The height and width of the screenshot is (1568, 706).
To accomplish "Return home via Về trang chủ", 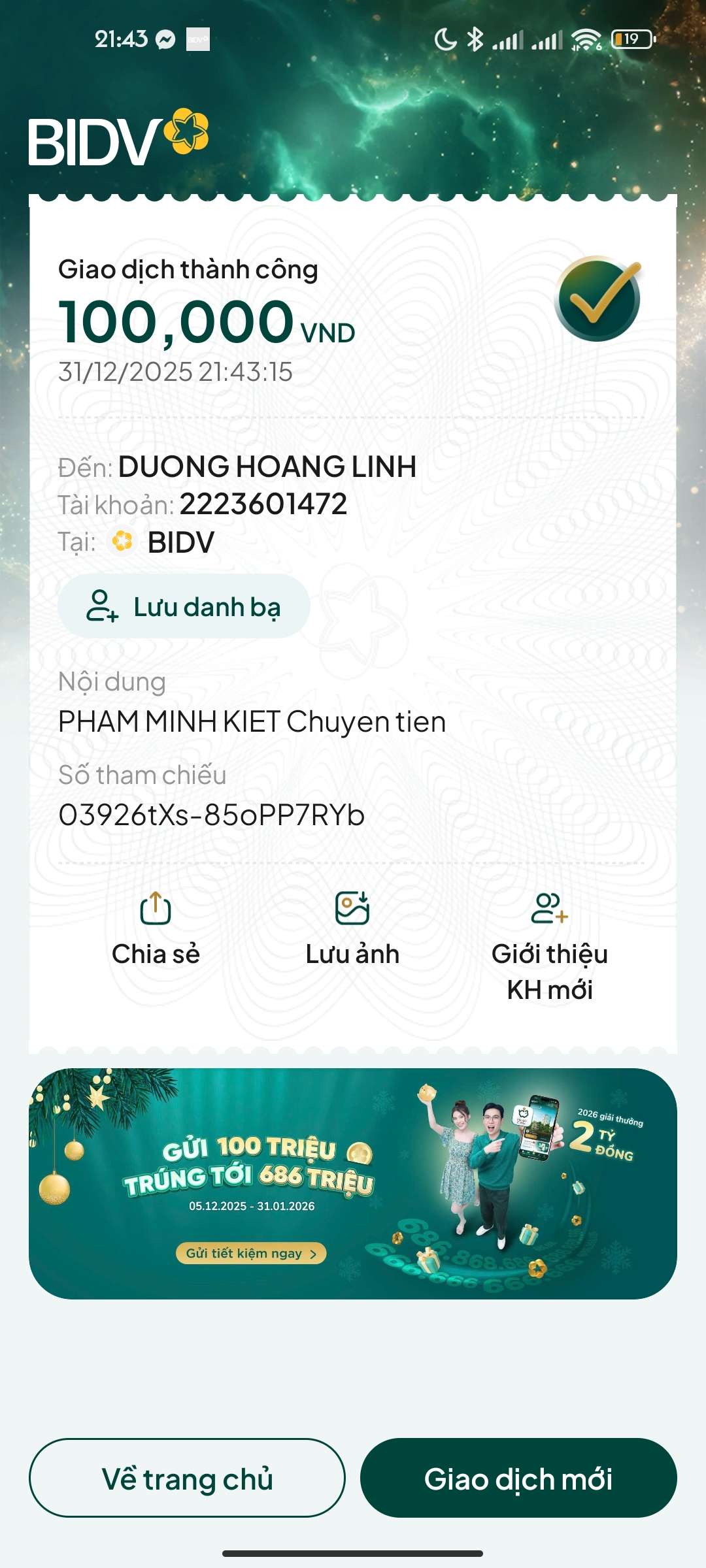I will tap(187, 1478).
